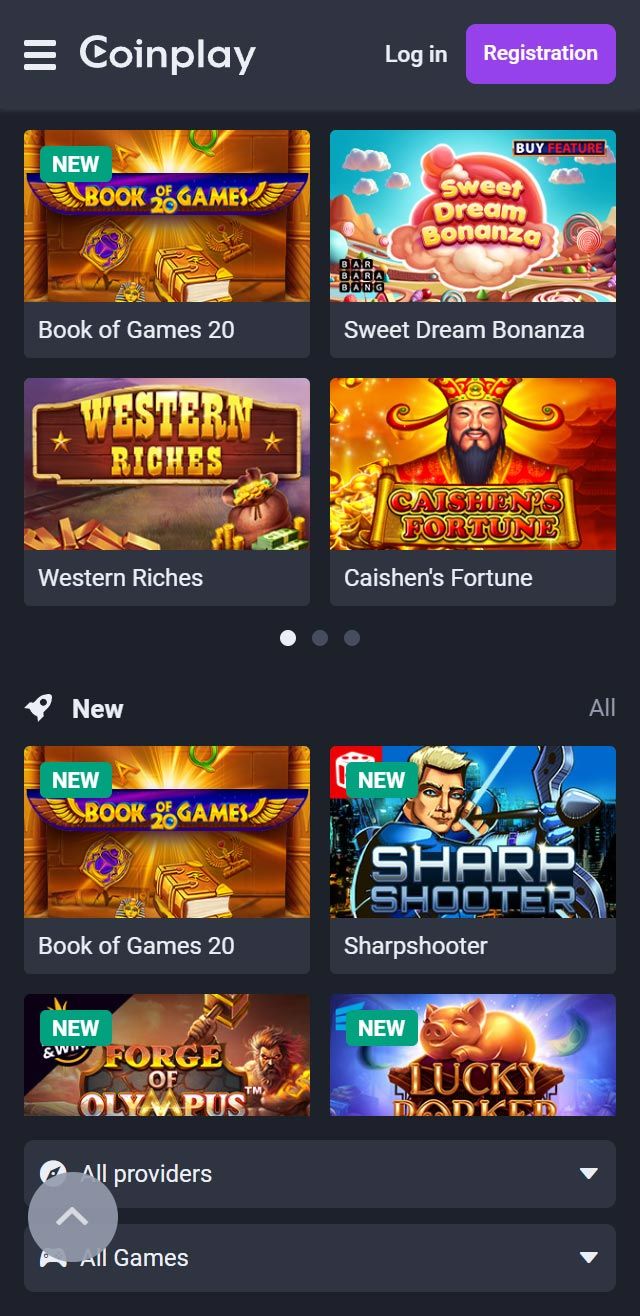Open the Lucky Porker game

point(472,1055)
